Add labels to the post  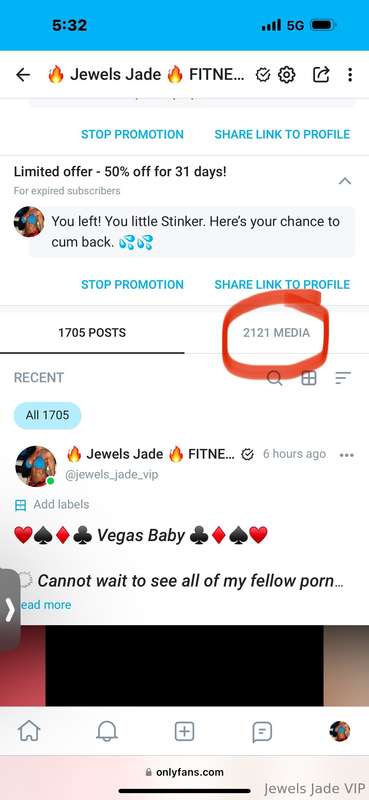[52, 505]
